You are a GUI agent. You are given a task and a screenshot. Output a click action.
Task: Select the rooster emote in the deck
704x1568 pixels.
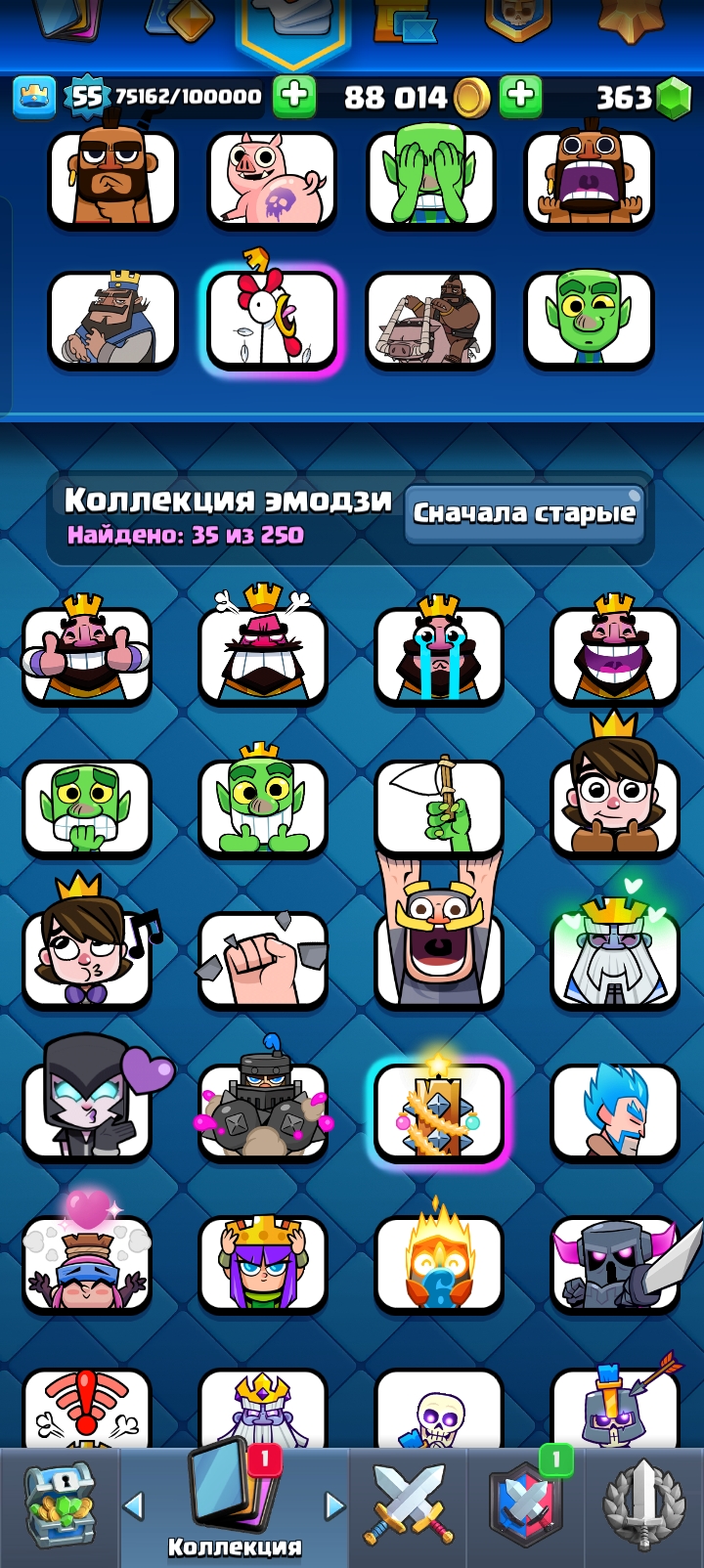coord(272,319)
